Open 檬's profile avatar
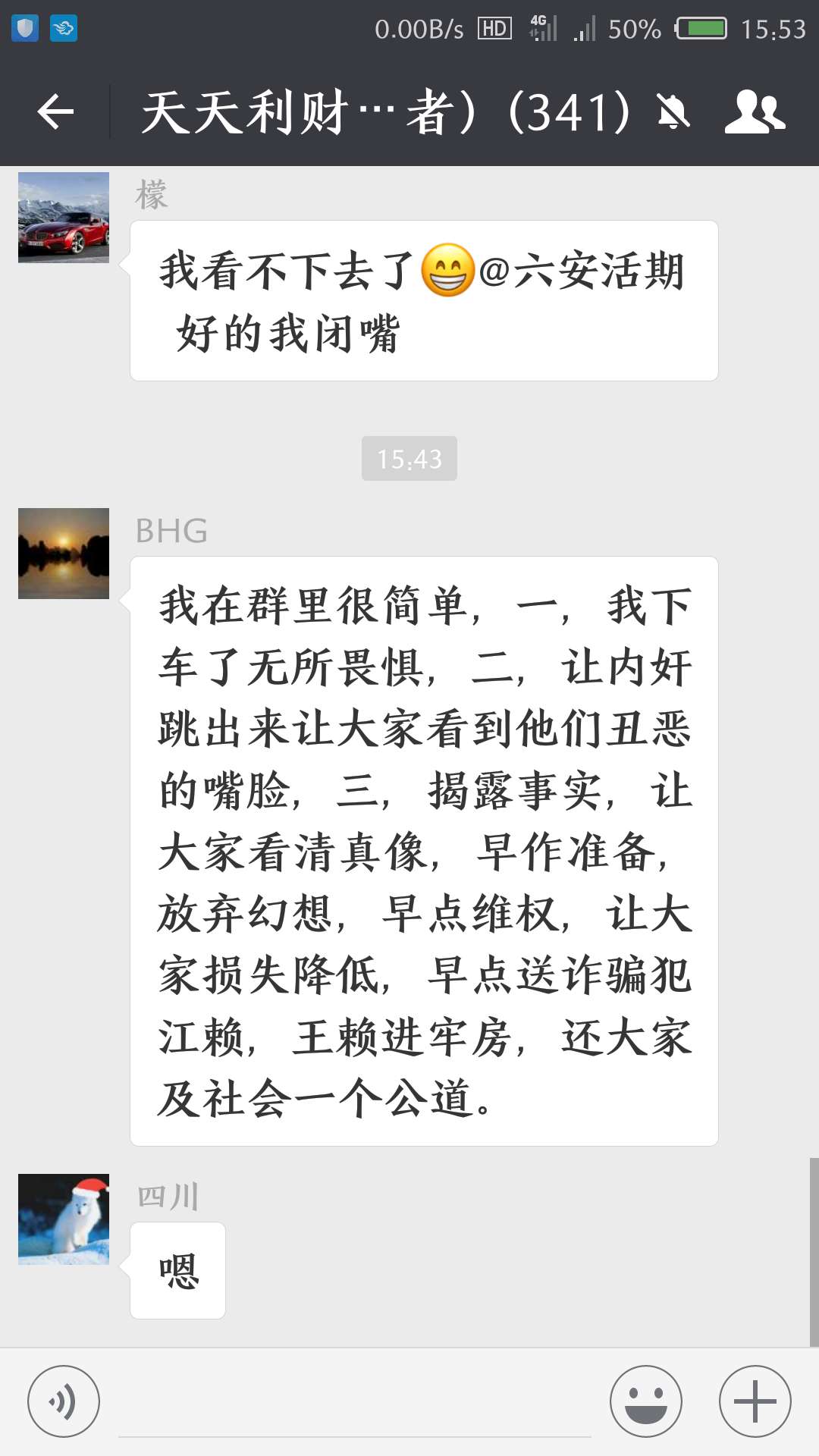The image size is (819, 1456). pyautogui.click(x=64, y=218)
